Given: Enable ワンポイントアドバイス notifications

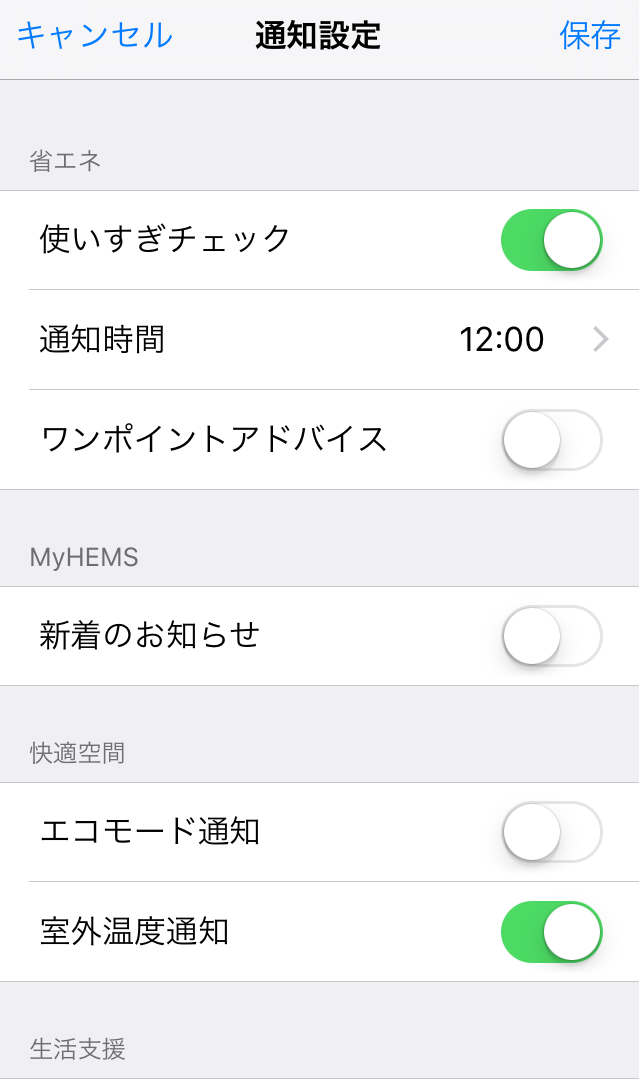Looking at the screenshot, I should (x=551, y=440).
